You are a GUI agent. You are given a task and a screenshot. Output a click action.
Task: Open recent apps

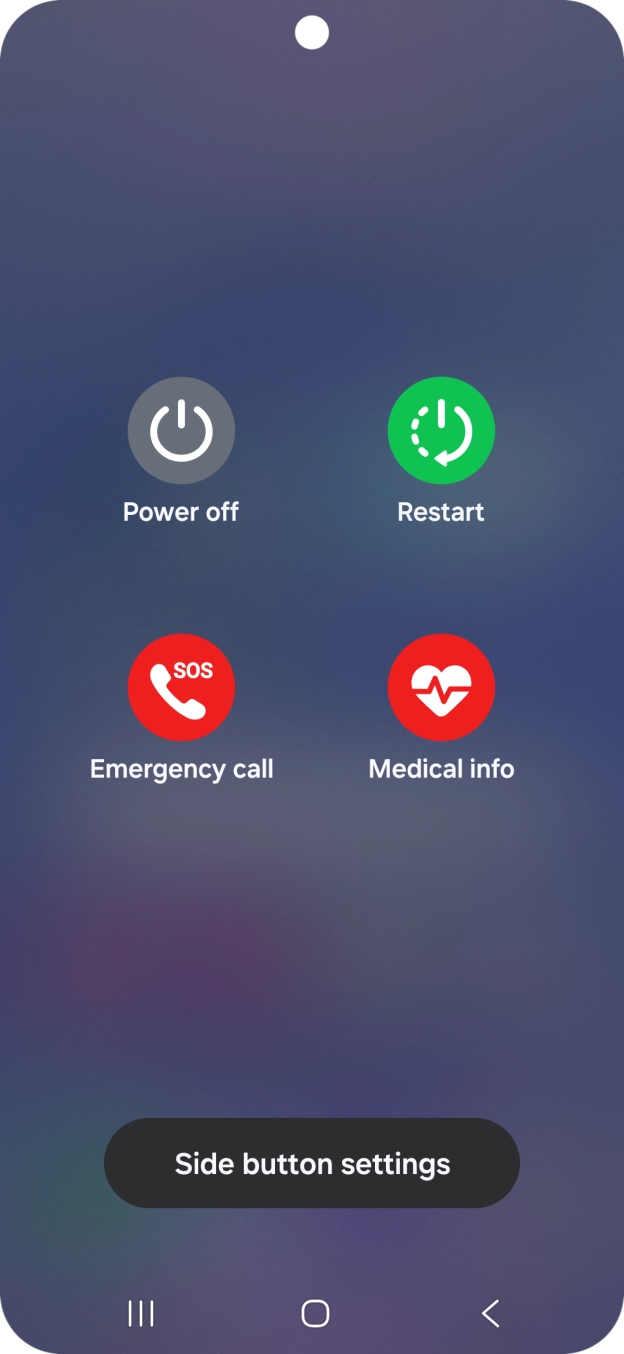tap(141, 1313)
